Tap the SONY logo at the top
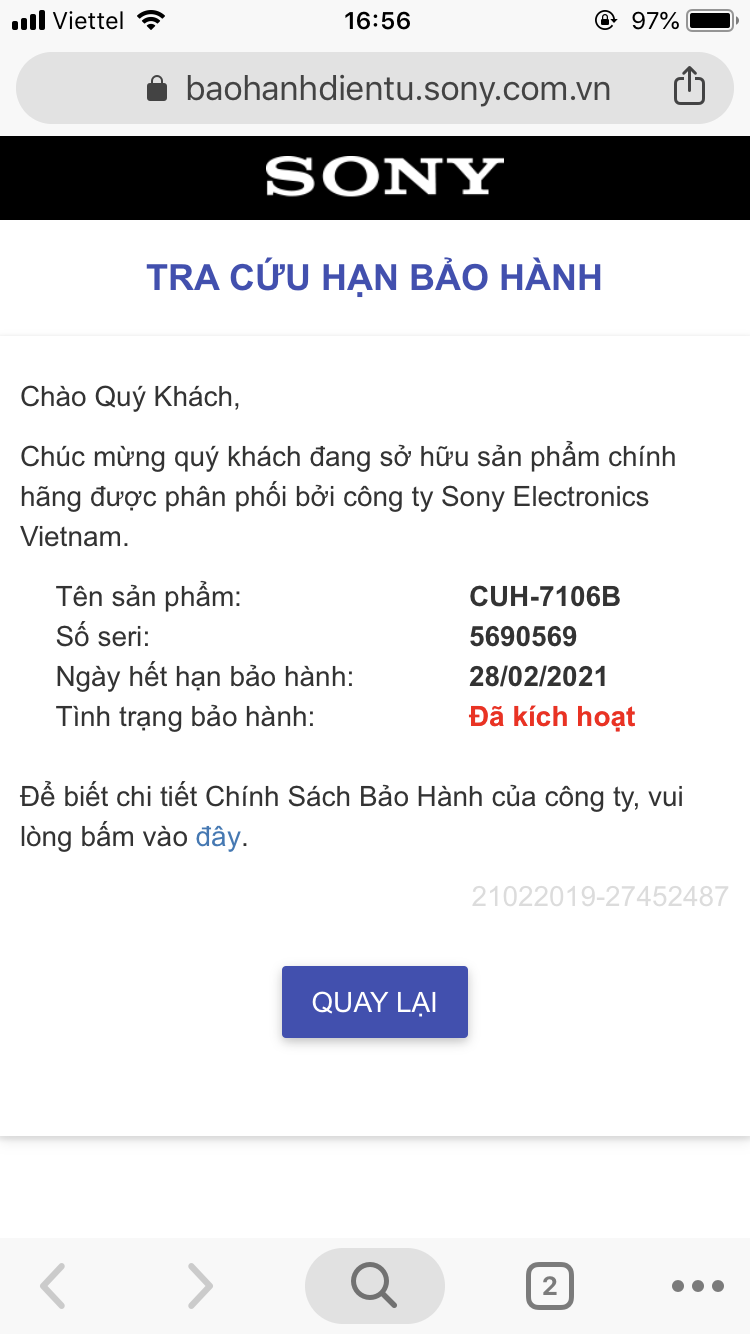The height and width of the screenshot is (1334, 750). (x=375, y=177)
